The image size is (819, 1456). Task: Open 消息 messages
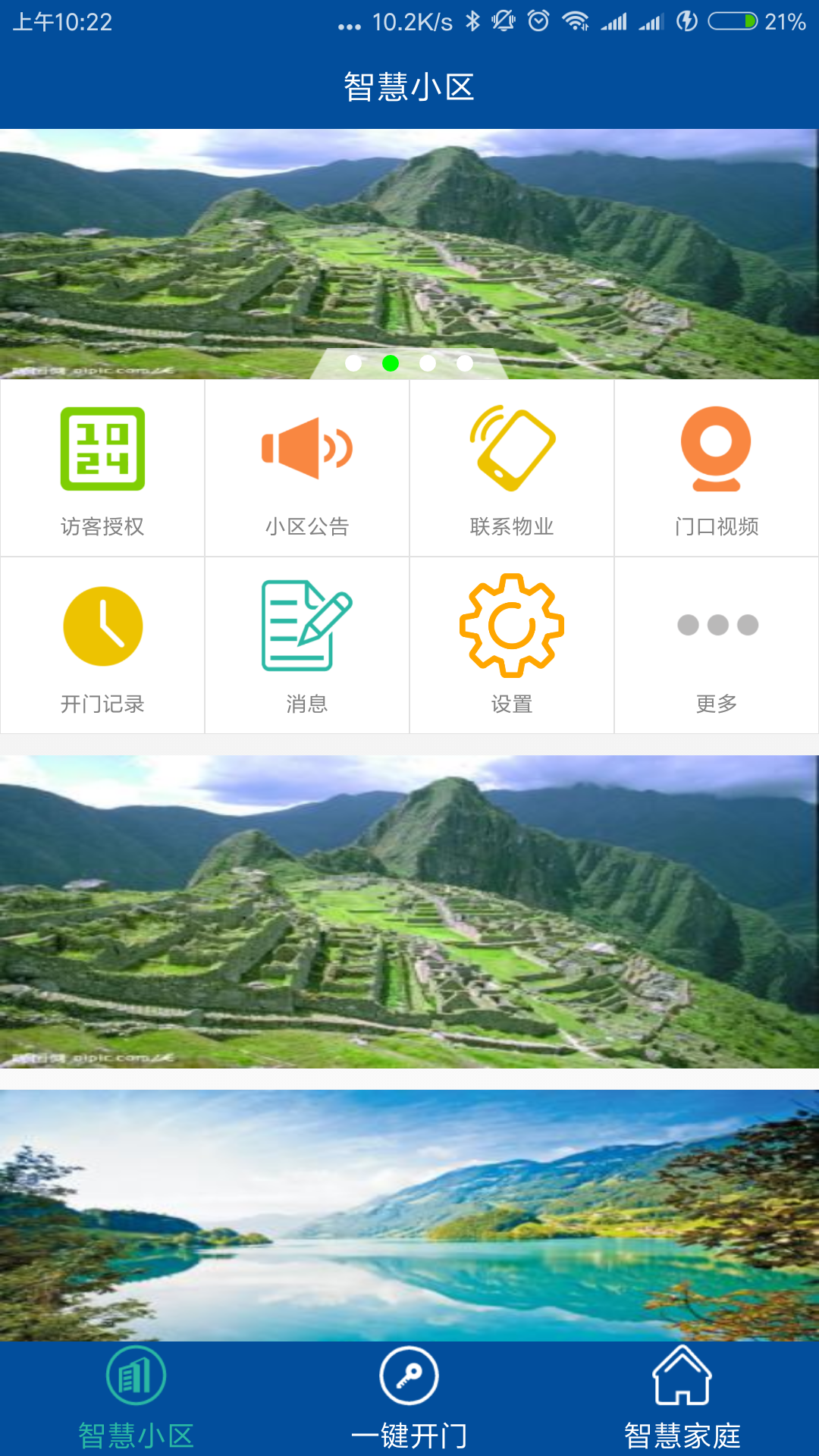coord(307,646)
